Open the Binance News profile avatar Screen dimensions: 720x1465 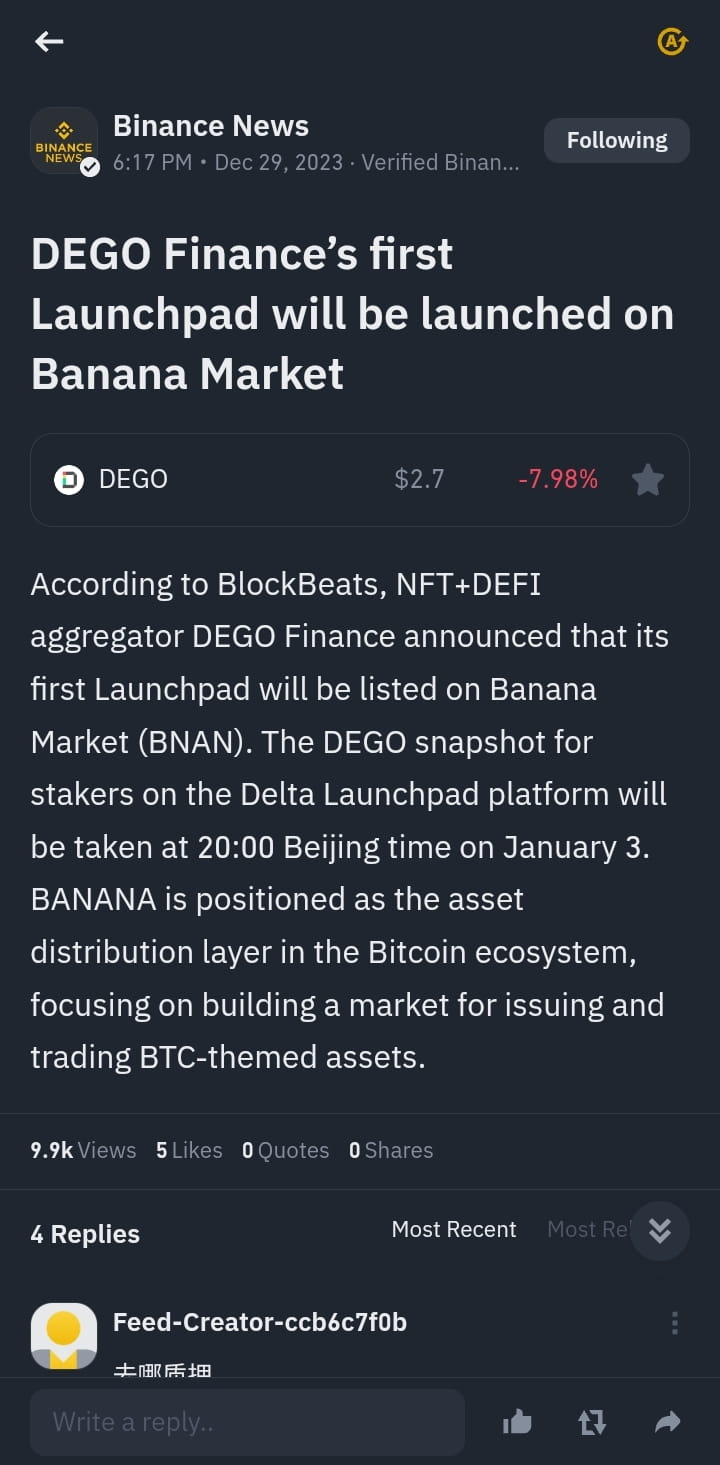click(64, 140)
